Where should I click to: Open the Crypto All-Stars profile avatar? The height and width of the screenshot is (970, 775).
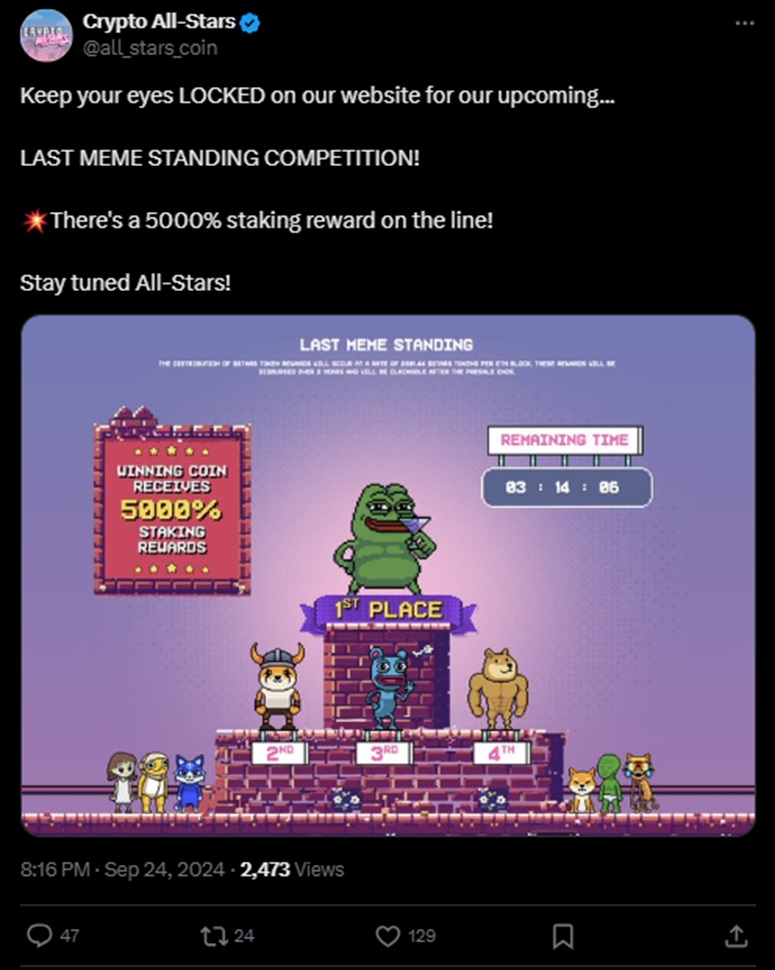pos(46,35)
